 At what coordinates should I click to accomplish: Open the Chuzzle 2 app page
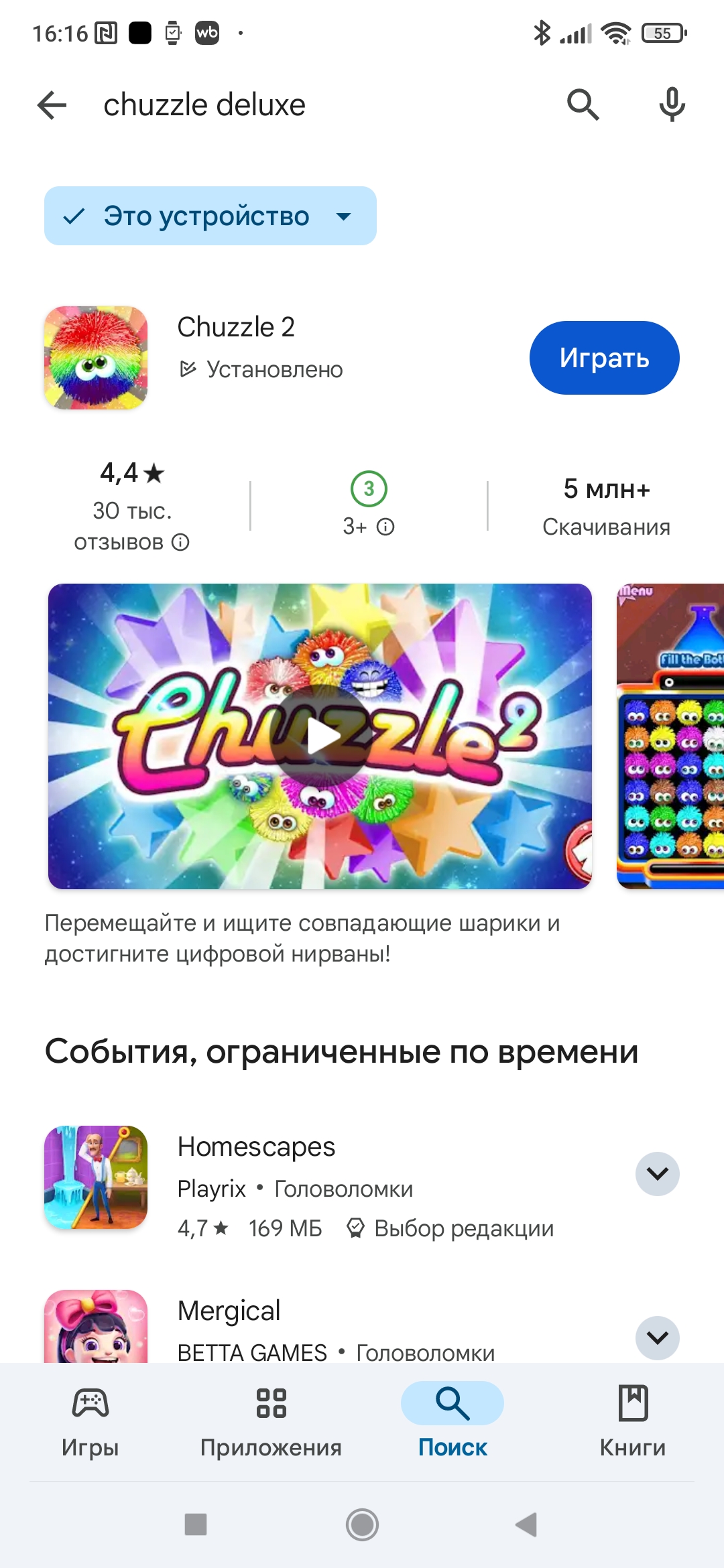coord(235,328)
